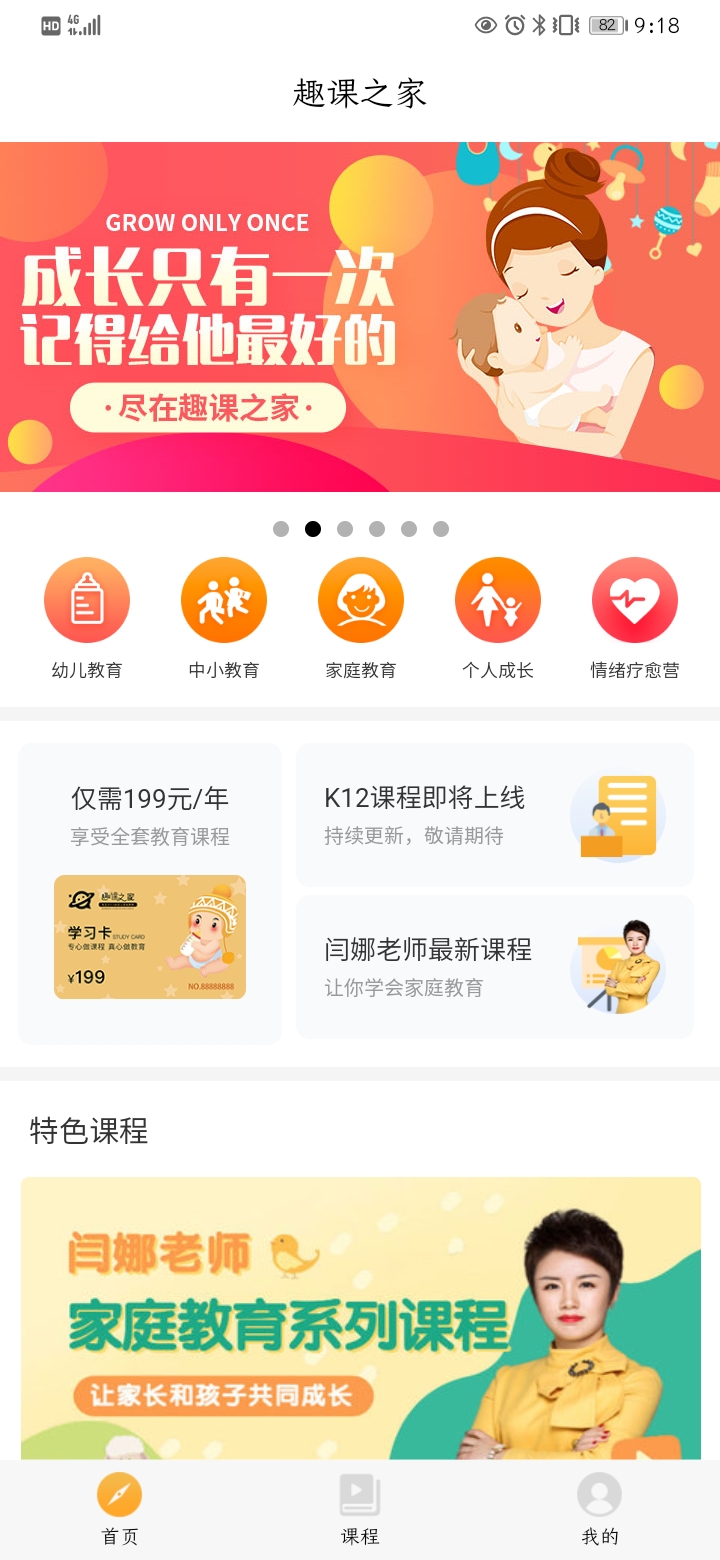The width and height of the screenshot is (720, 1560).
Task: Tap the 首页 tab
Action: coord(120,1510)
